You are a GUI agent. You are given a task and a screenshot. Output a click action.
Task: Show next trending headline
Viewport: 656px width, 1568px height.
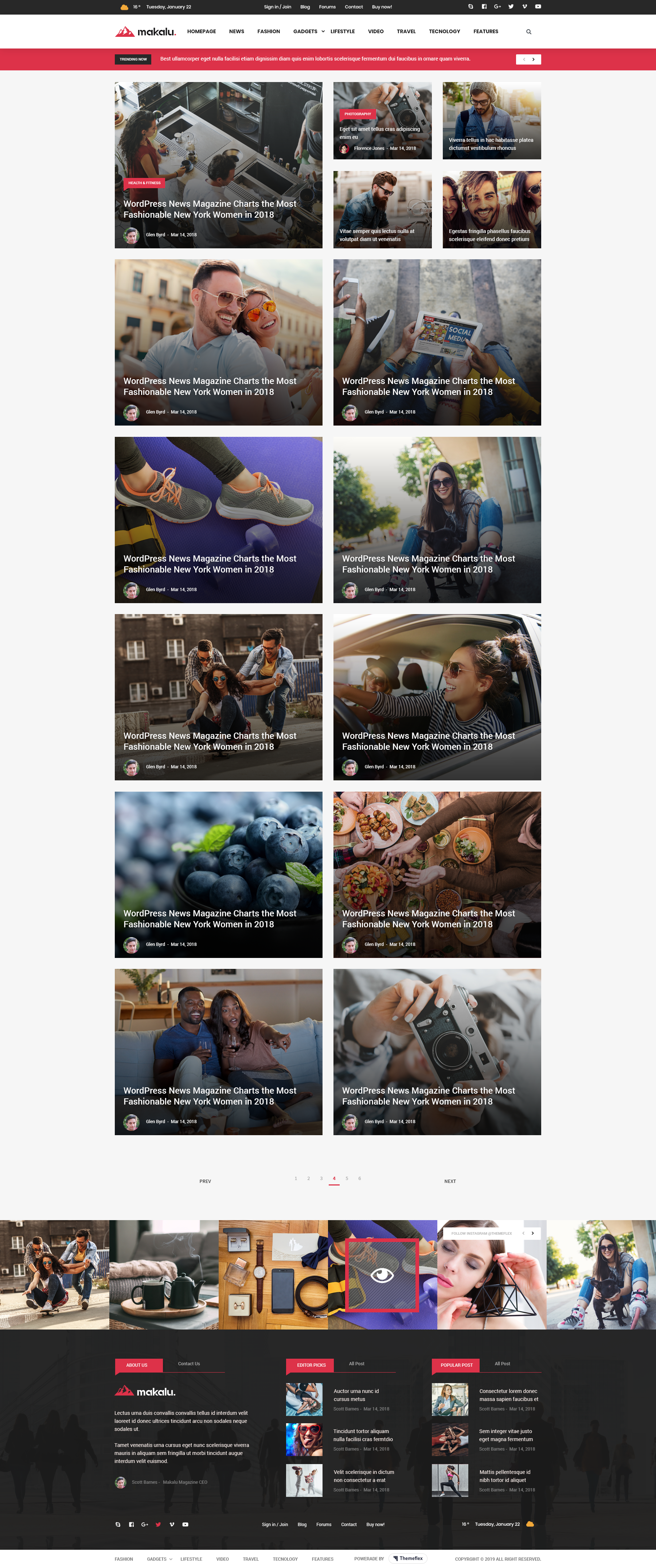tap(534, 59)
